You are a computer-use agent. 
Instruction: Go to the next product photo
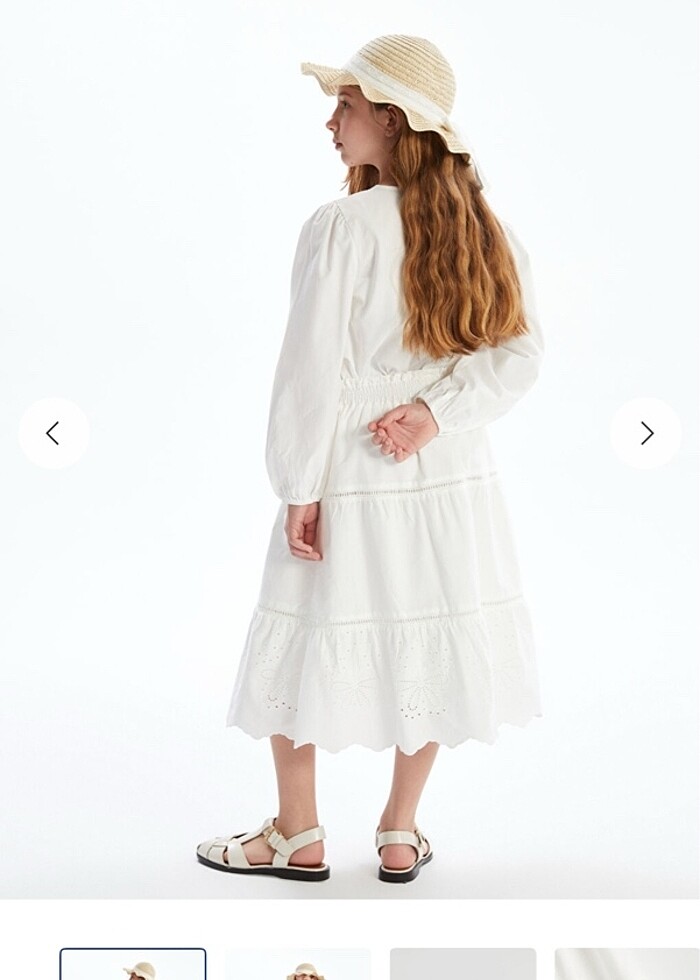tap(646, 433)
